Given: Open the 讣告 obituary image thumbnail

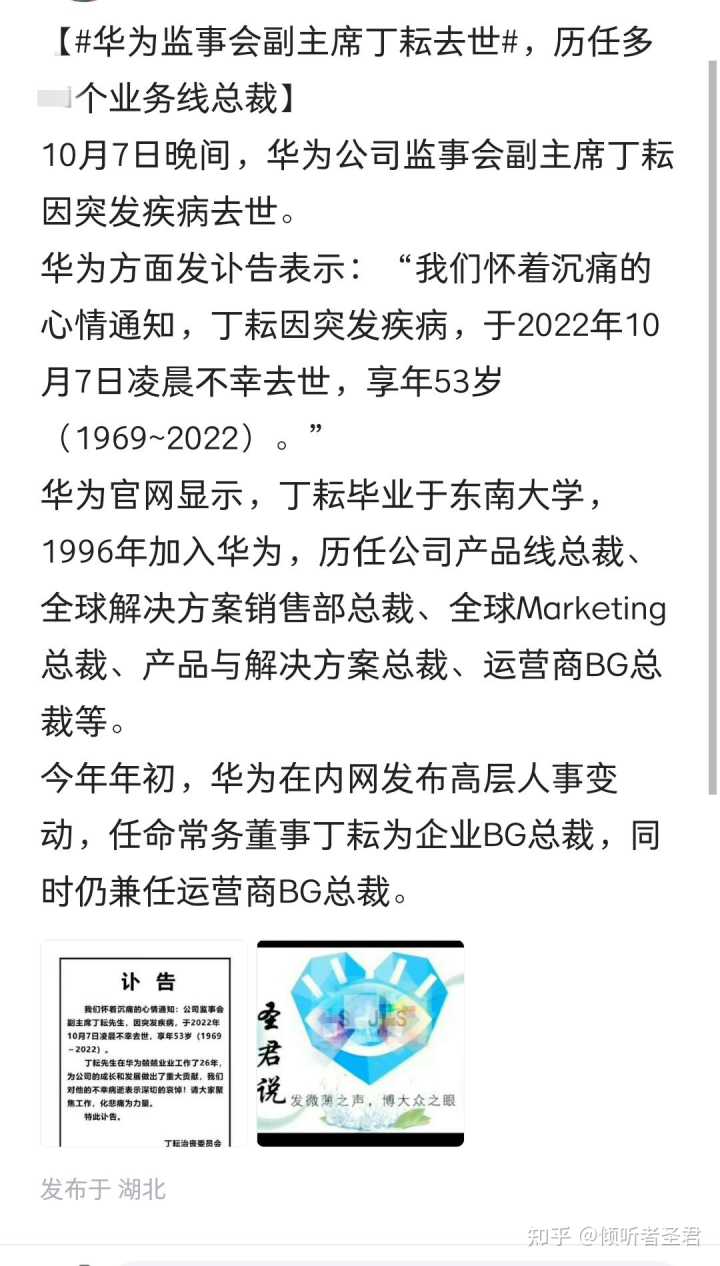Looking at the screenshot, I should click(x=144, y=1044).
